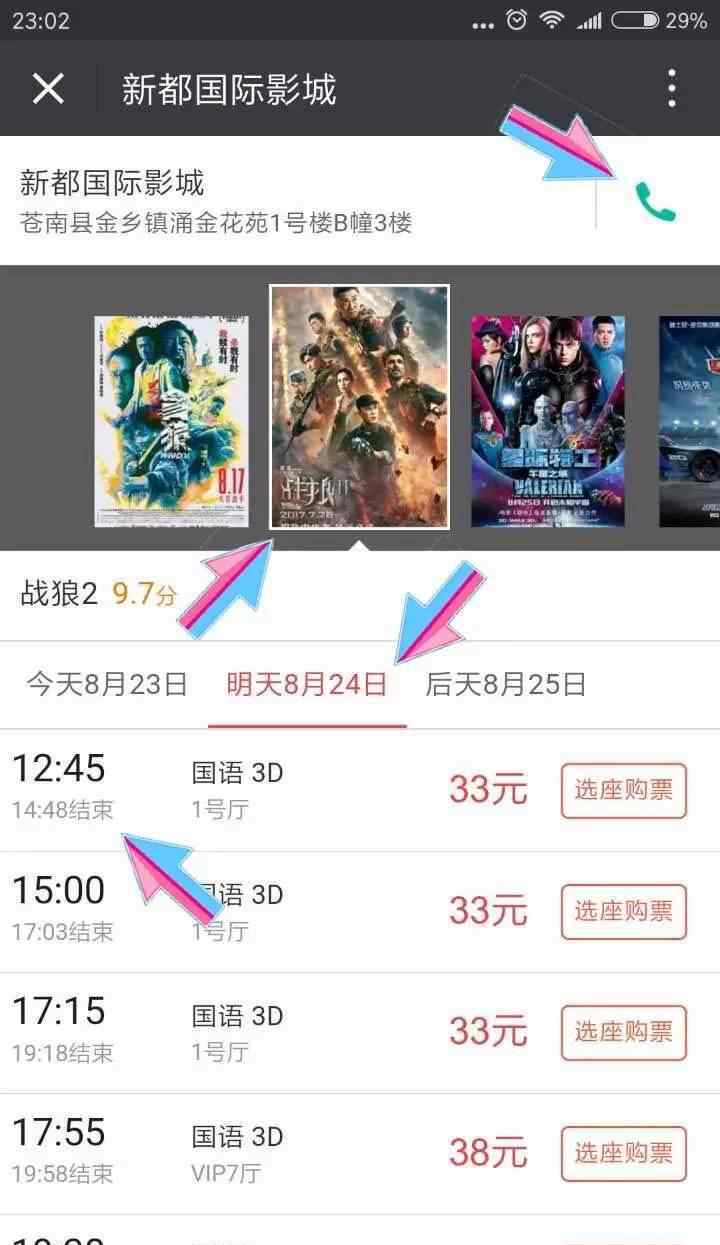Buy tickets for the 12:45 showing
Image resolution: width=720 pixels, height=1245 pixels.
pyautogui.click(x=624, y=790)
